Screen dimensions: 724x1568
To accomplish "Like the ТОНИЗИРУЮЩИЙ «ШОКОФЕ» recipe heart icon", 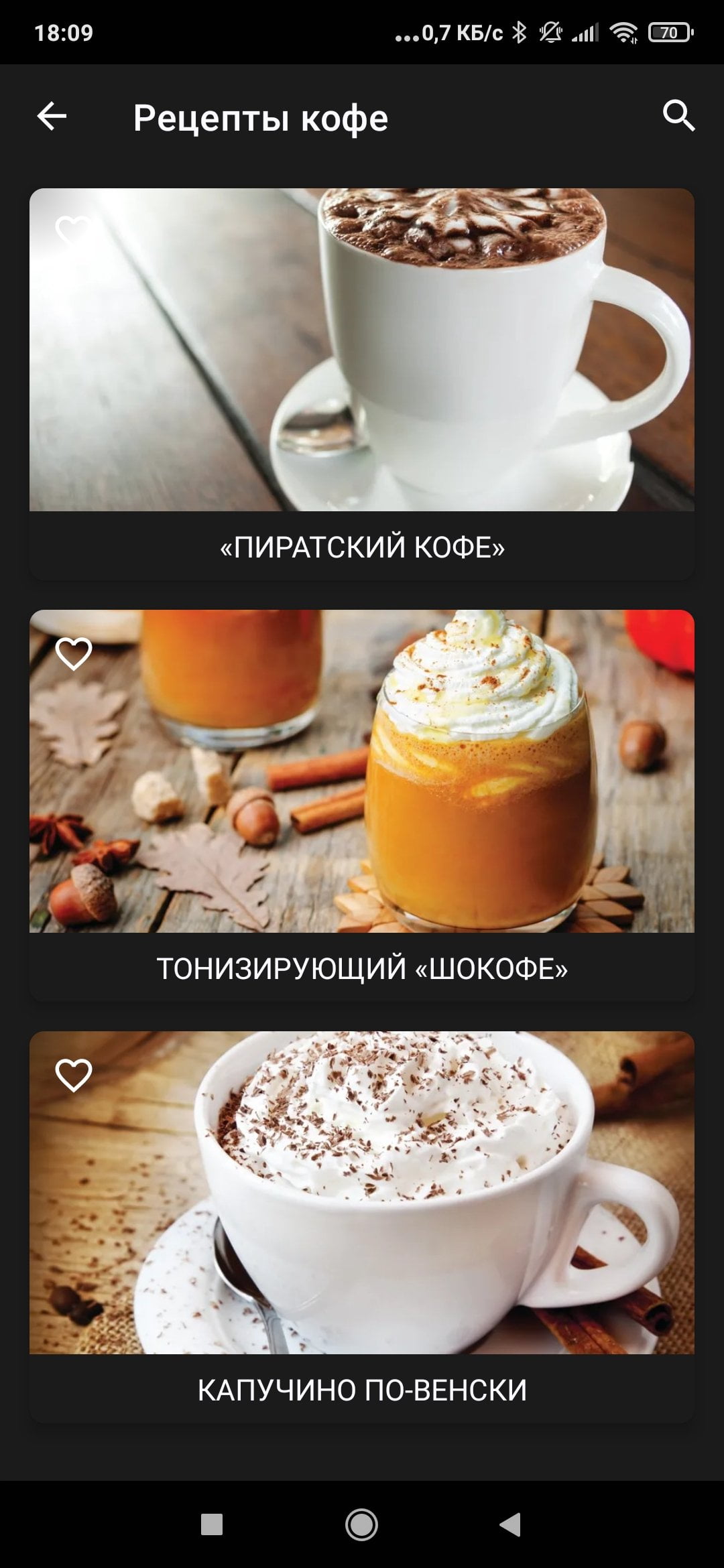I will [74, 653].
